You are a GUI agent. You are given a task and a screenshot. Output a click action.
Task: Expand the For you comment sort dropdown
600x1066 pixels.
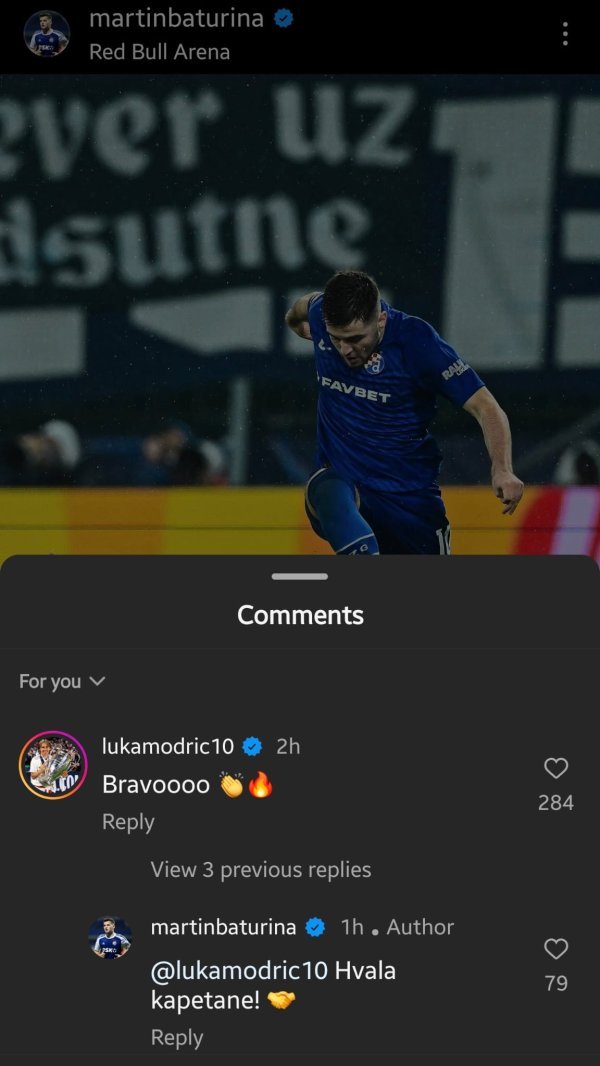[62, 681]
